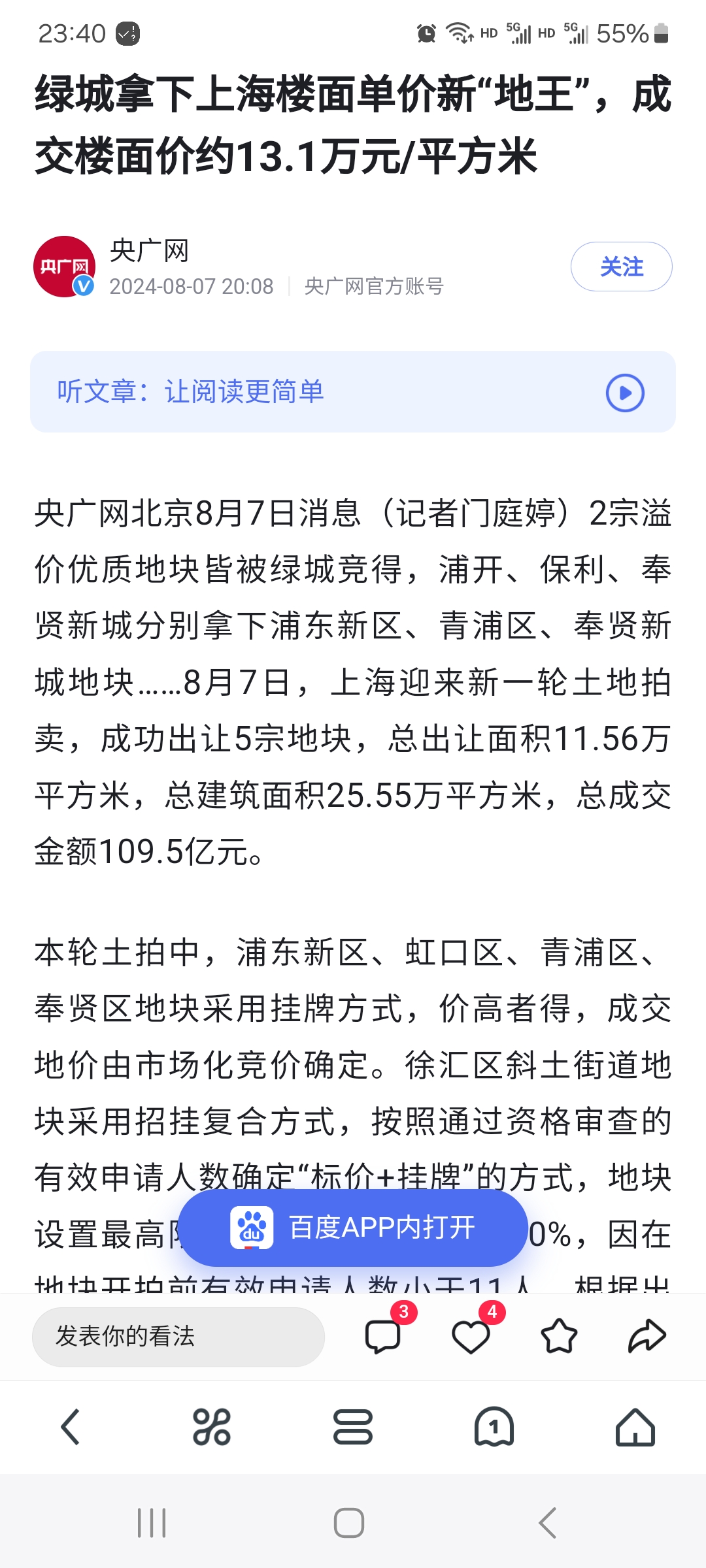This screenshot has width=706, height=1568.
Task: Bookmark the article with the star icon
Action: (x=560, y=1335)
